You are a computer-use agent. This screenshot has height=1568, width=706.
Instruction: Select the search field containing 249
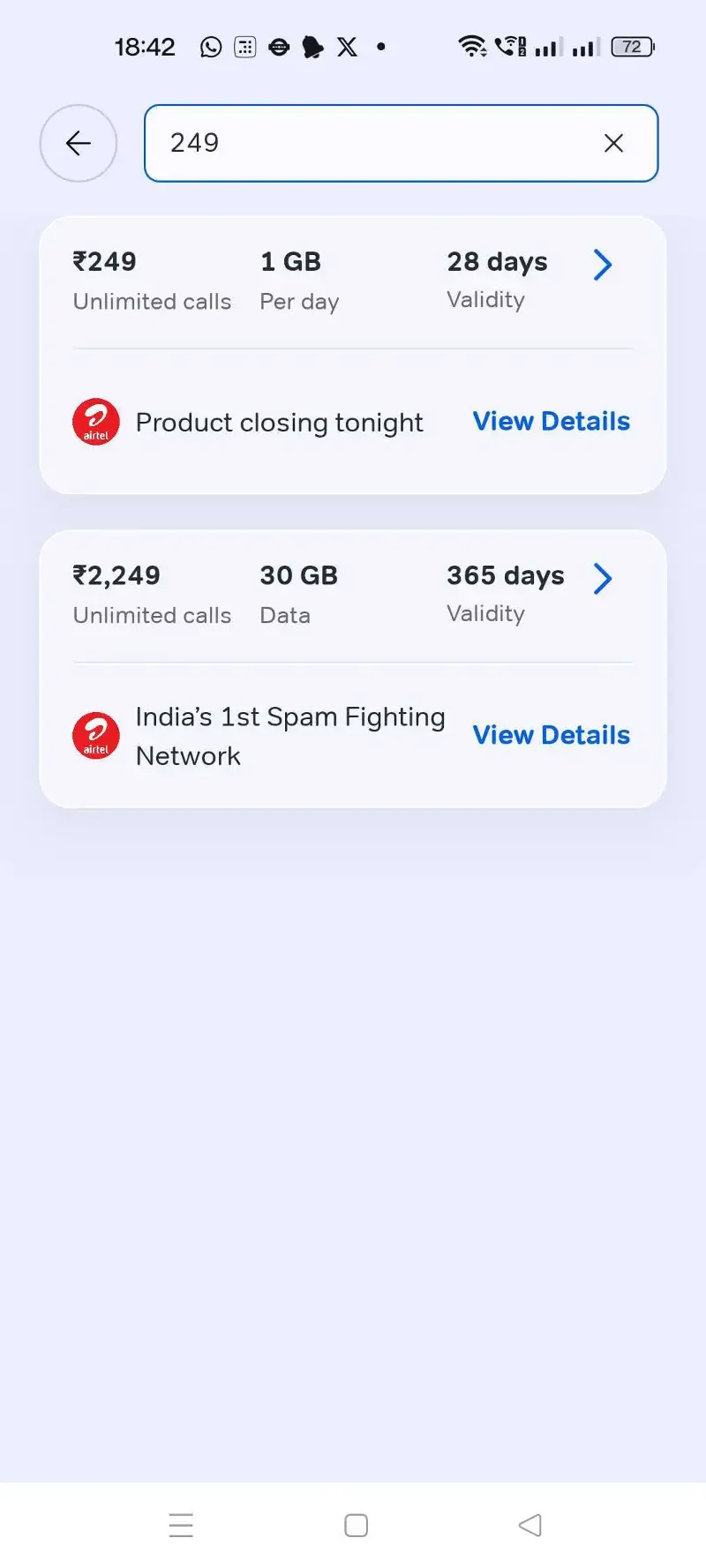pyautogui.click(x=353, y=143)
